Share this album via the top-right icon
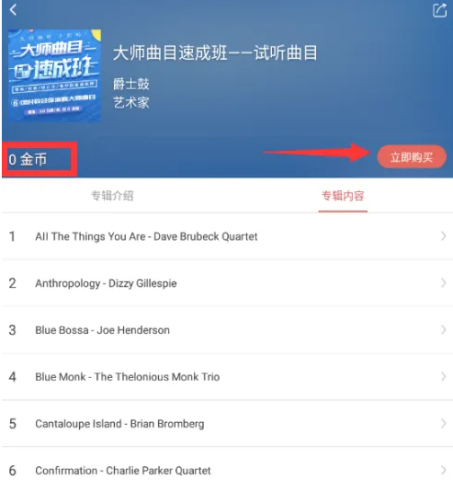This screenshot has height=480, width=453. click(439, 10)
